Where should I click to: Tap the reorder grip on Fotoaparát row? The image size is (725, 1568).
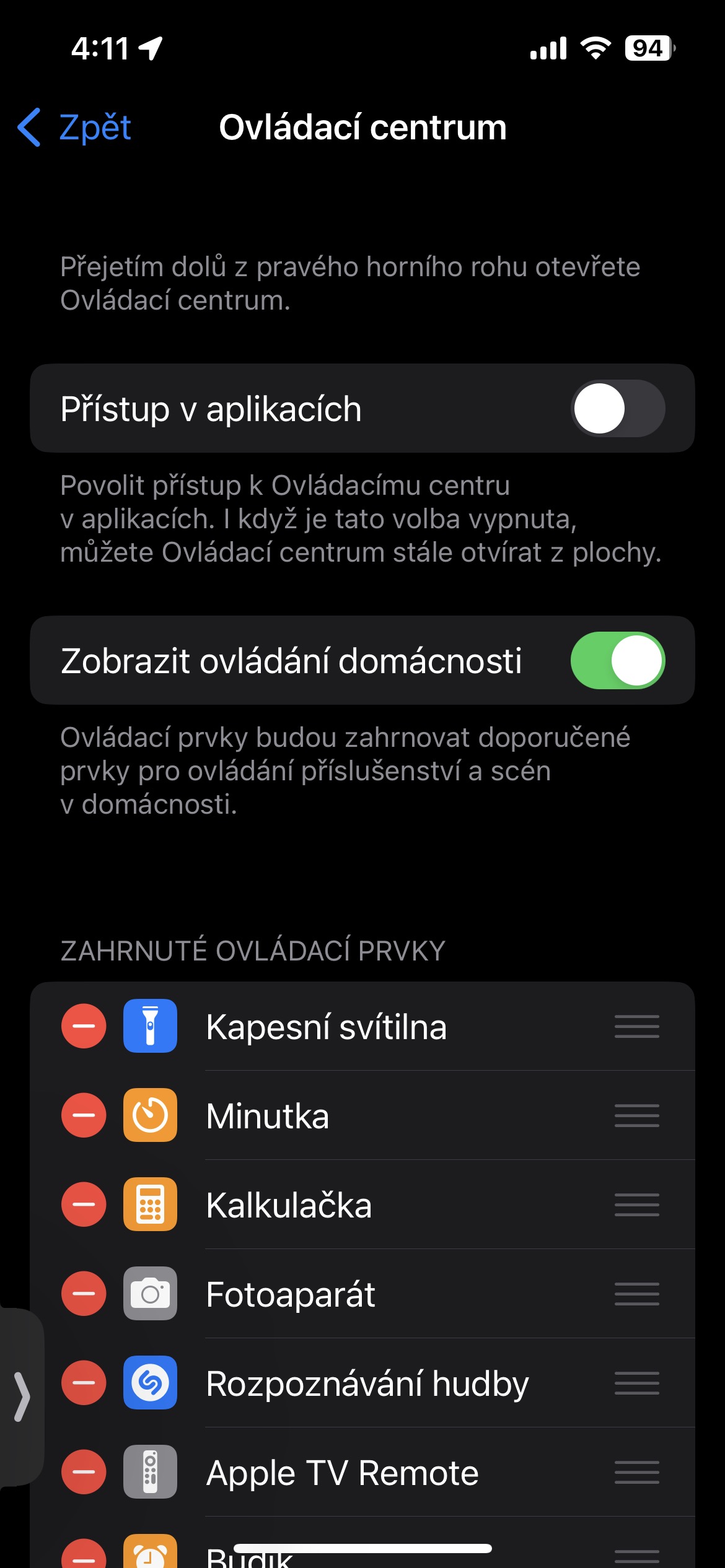pyautogui.click(x=636, y=1294)
